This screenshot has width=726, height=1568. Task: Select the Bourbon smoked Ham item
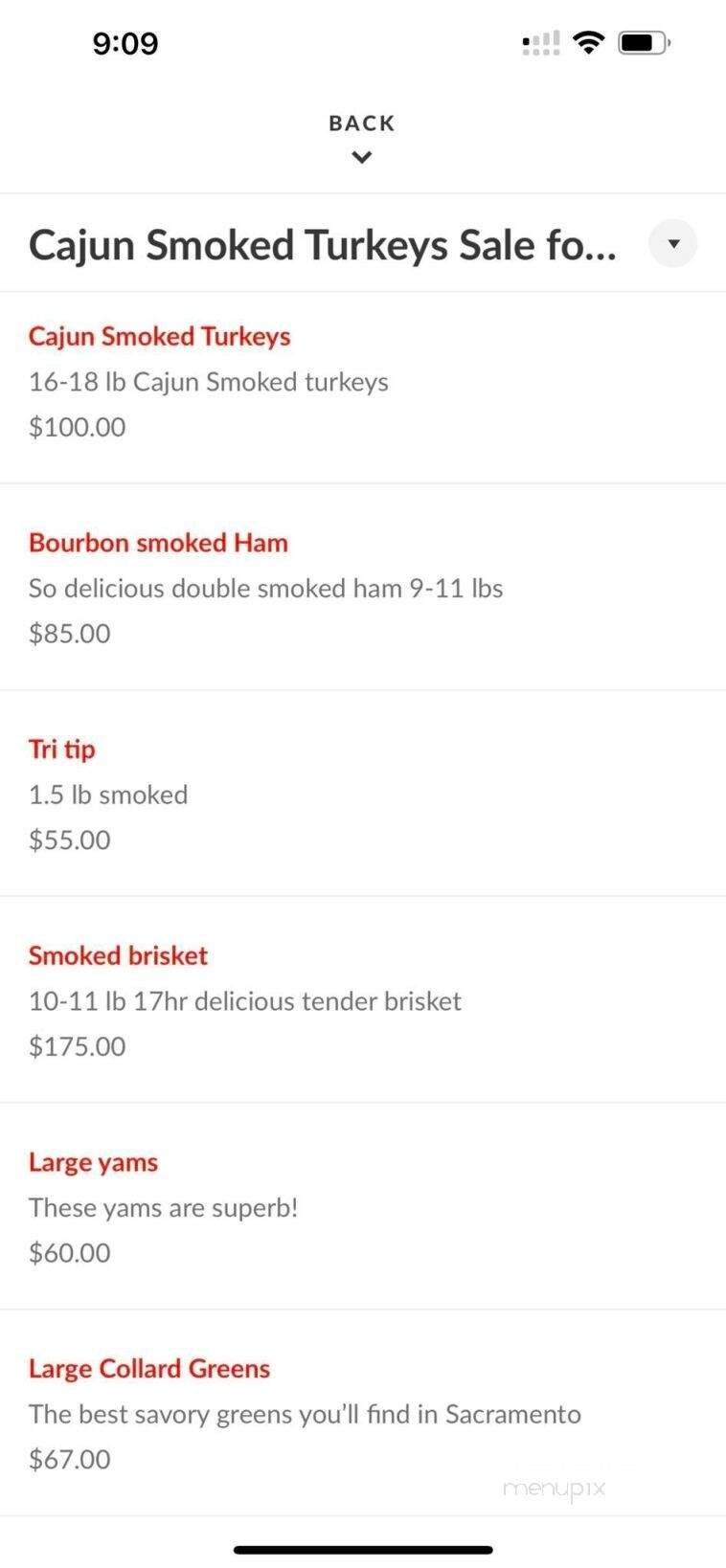point(158,543)
